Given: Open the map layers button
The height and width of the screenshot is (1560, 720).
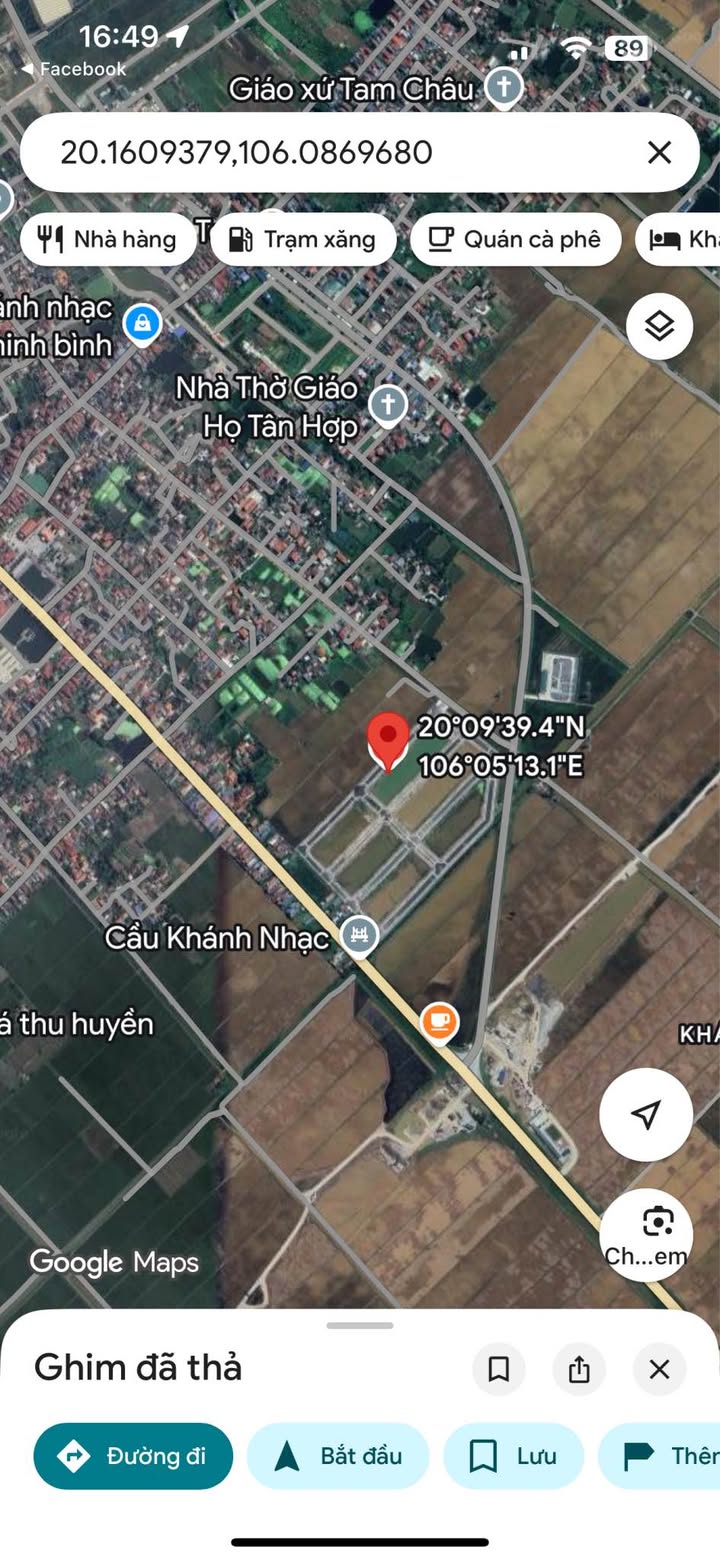Looking at the screenshot, I should (659, 326).
